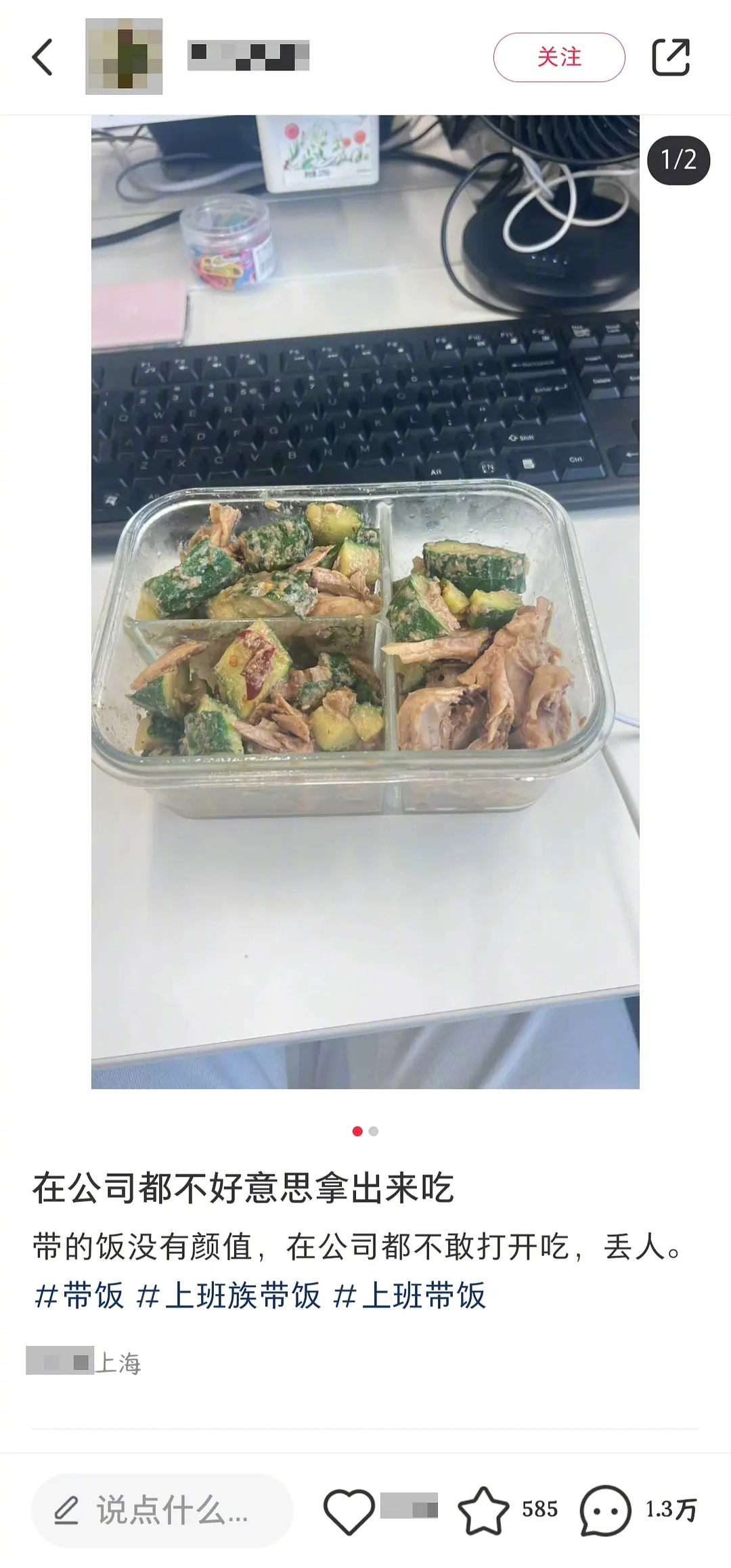This screenshot has height=1568, width=731.
Task: Like this post with the heart
Action: point(349,1510)
